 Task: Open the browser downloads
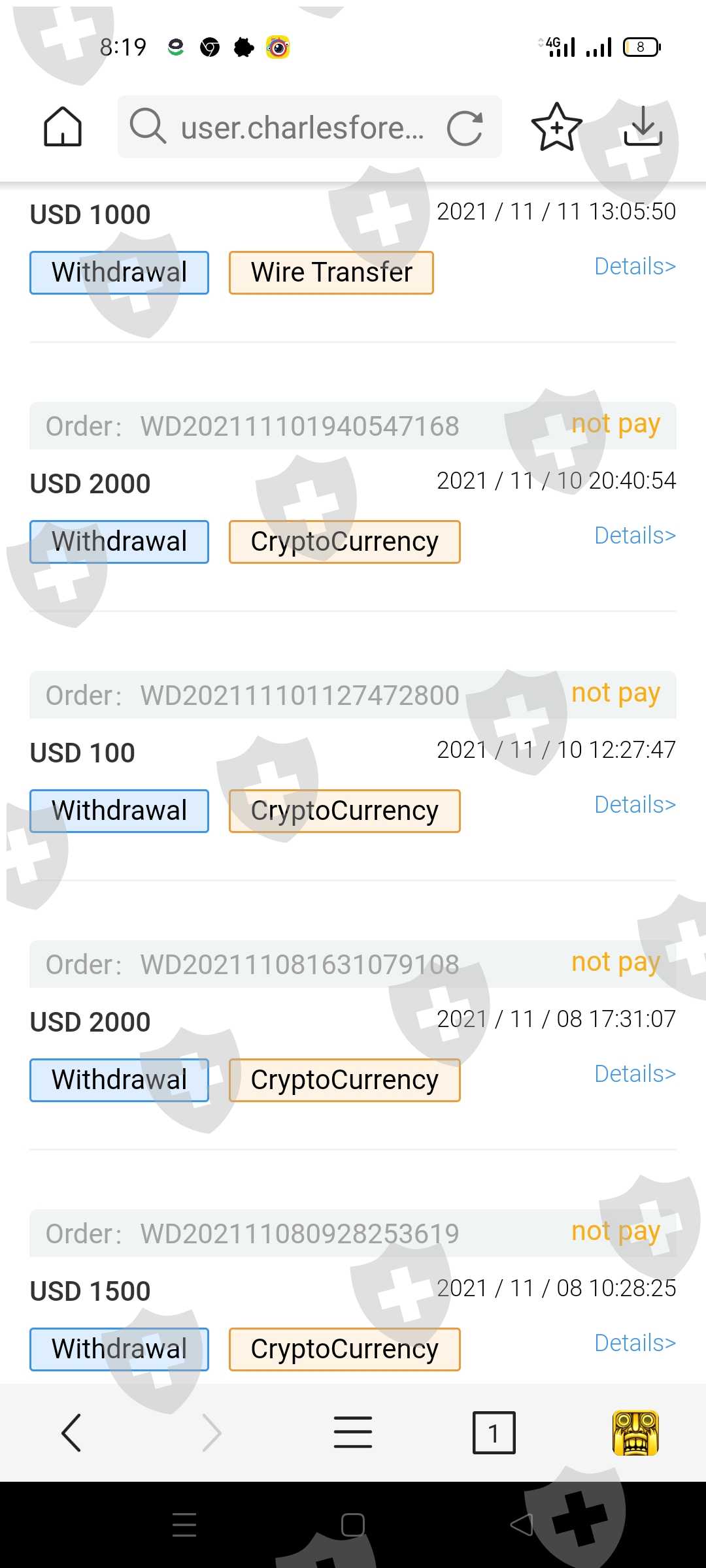(x=643, y=126)
